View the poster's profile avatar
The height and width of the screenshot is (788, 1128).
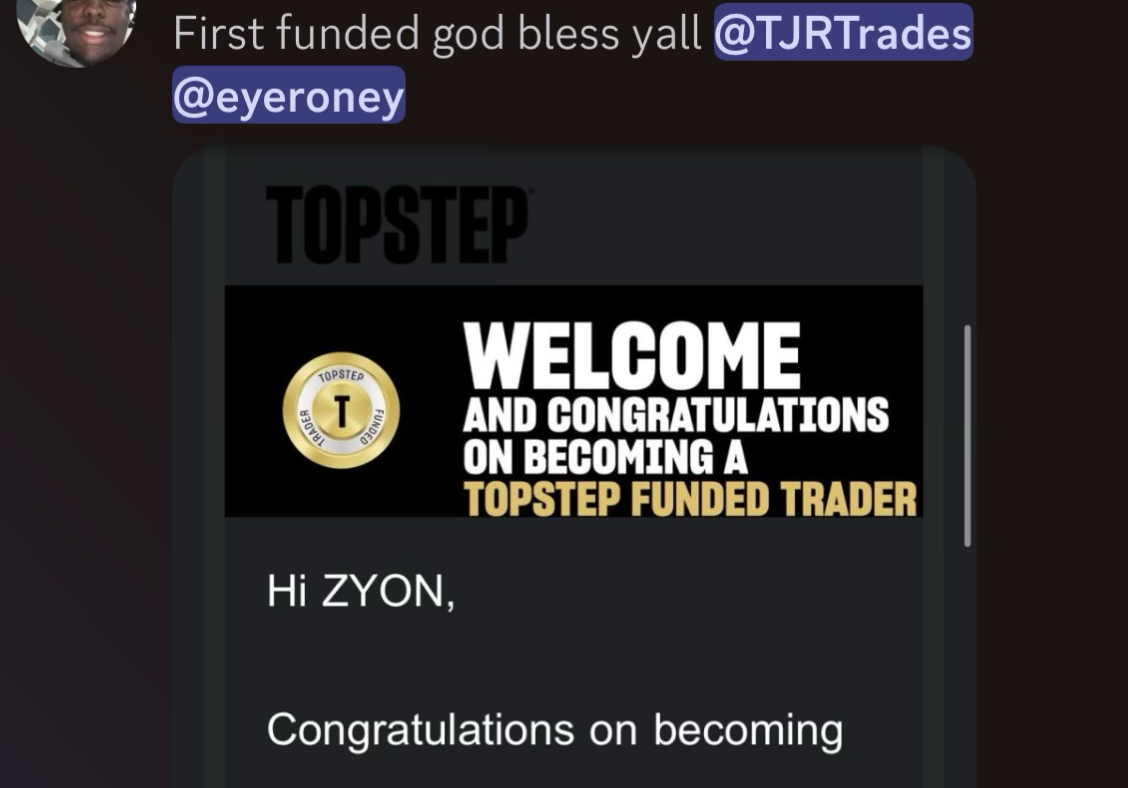76,28
